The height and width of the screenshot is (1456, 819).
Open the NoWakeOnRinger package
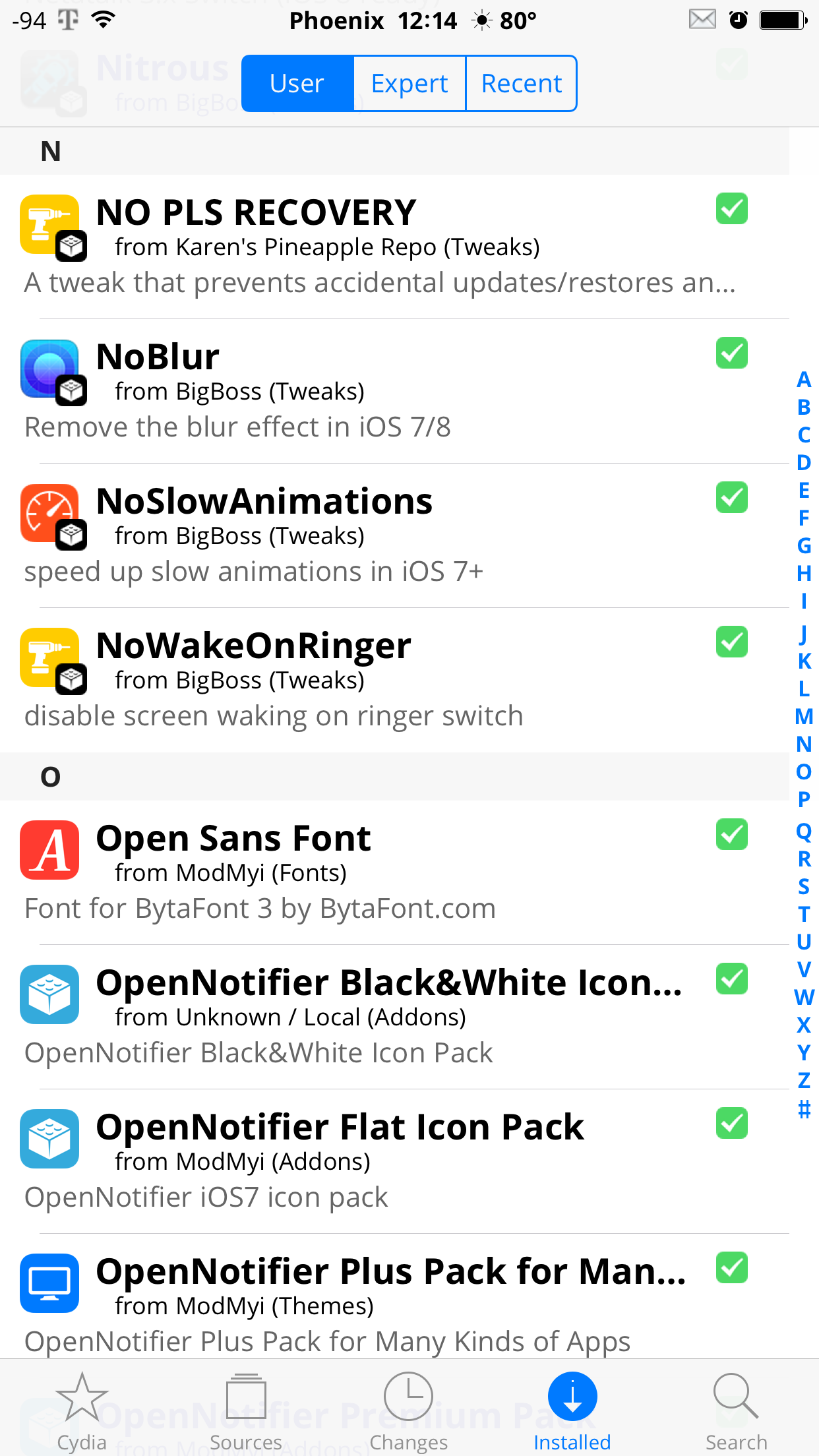coord(394,680)
